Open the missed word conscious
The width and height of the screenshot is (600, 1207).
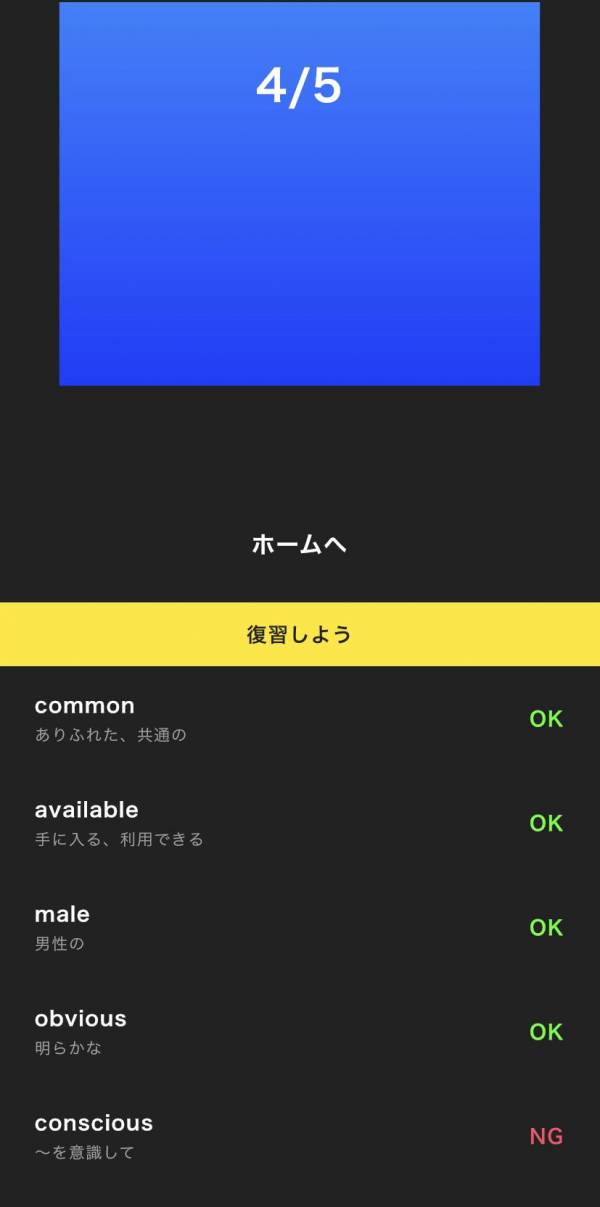pyautogui.click(x=299, y=1136)
